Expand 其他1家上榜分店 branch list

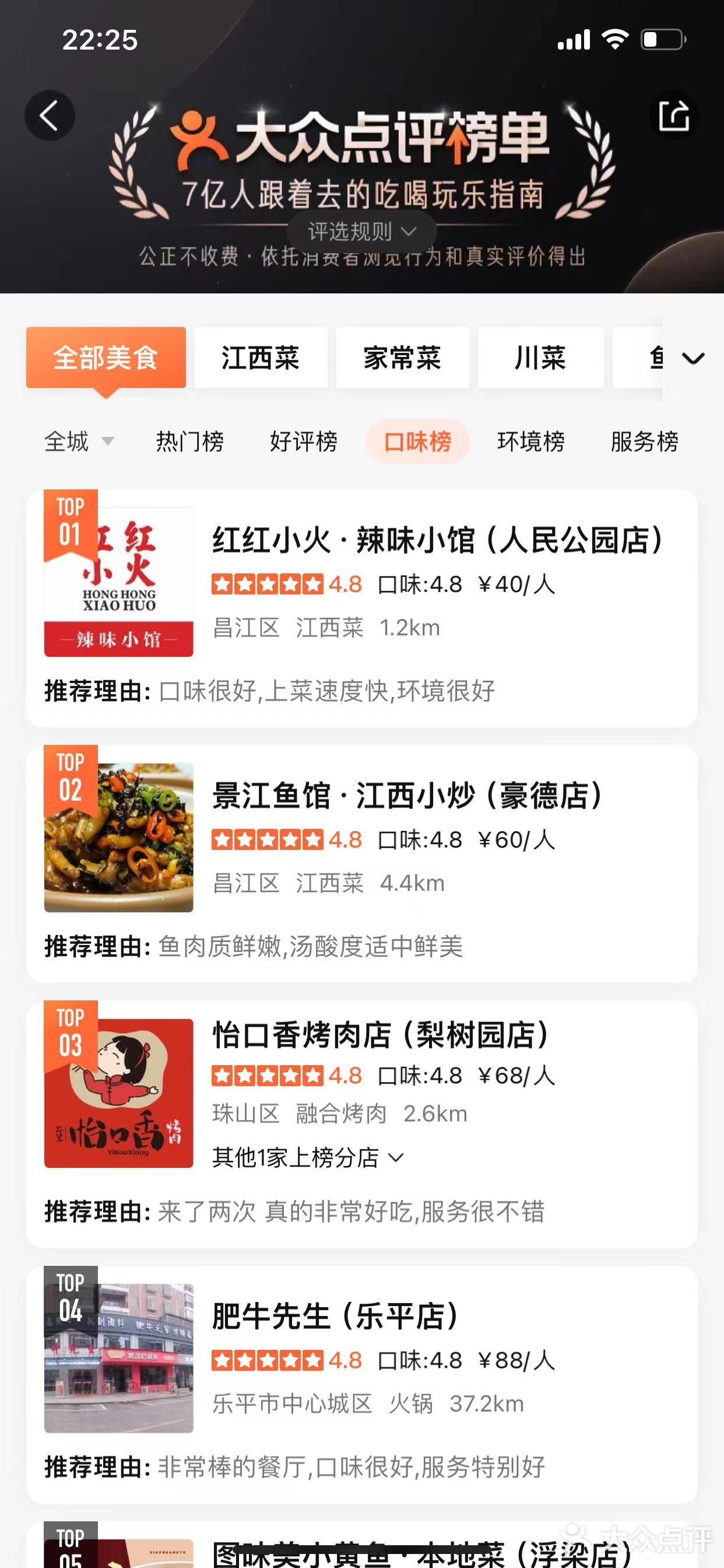308,1157
